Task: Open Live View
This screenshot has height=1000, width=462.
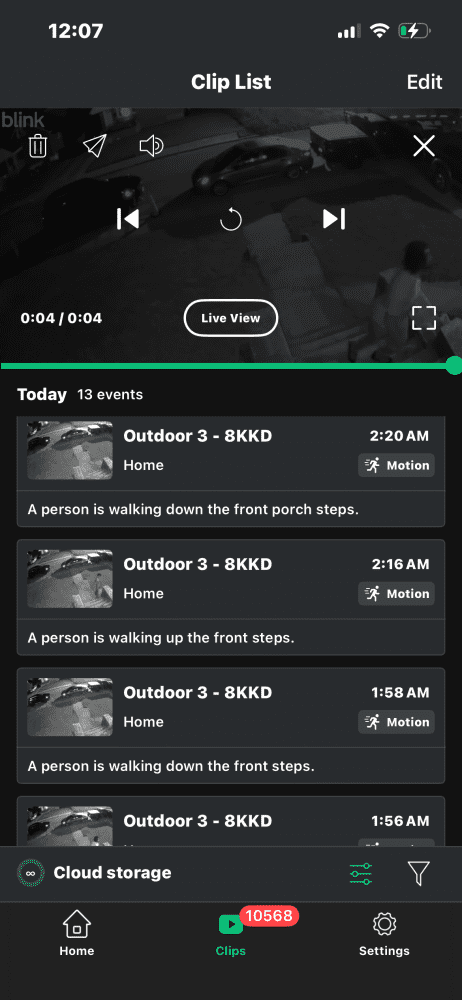Action: pos(231,318)
